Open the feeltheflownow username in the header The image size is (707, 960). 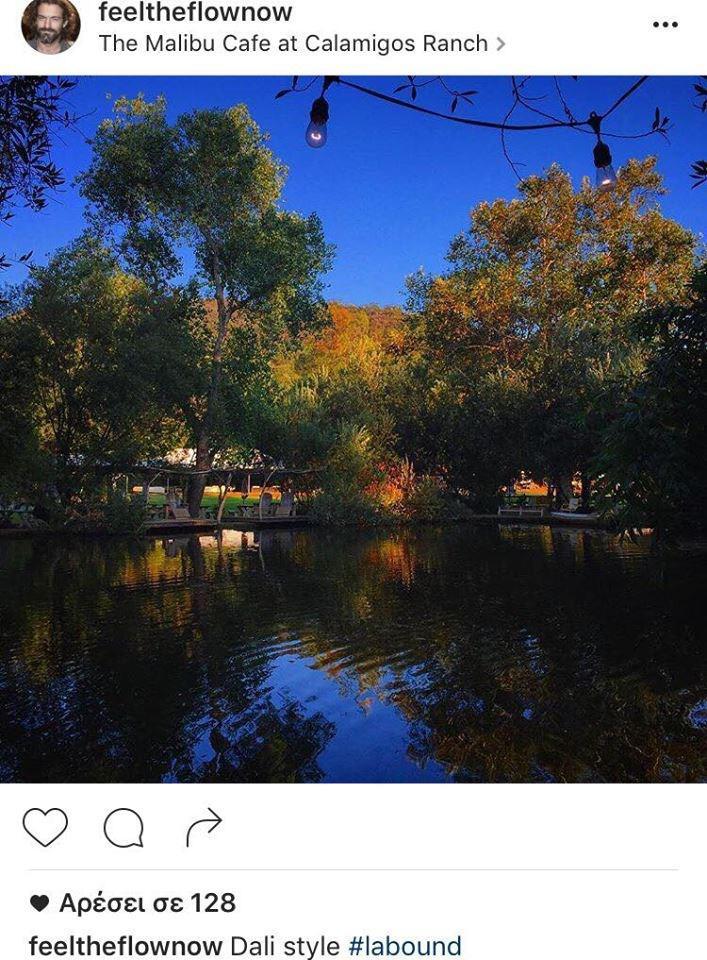195,13
